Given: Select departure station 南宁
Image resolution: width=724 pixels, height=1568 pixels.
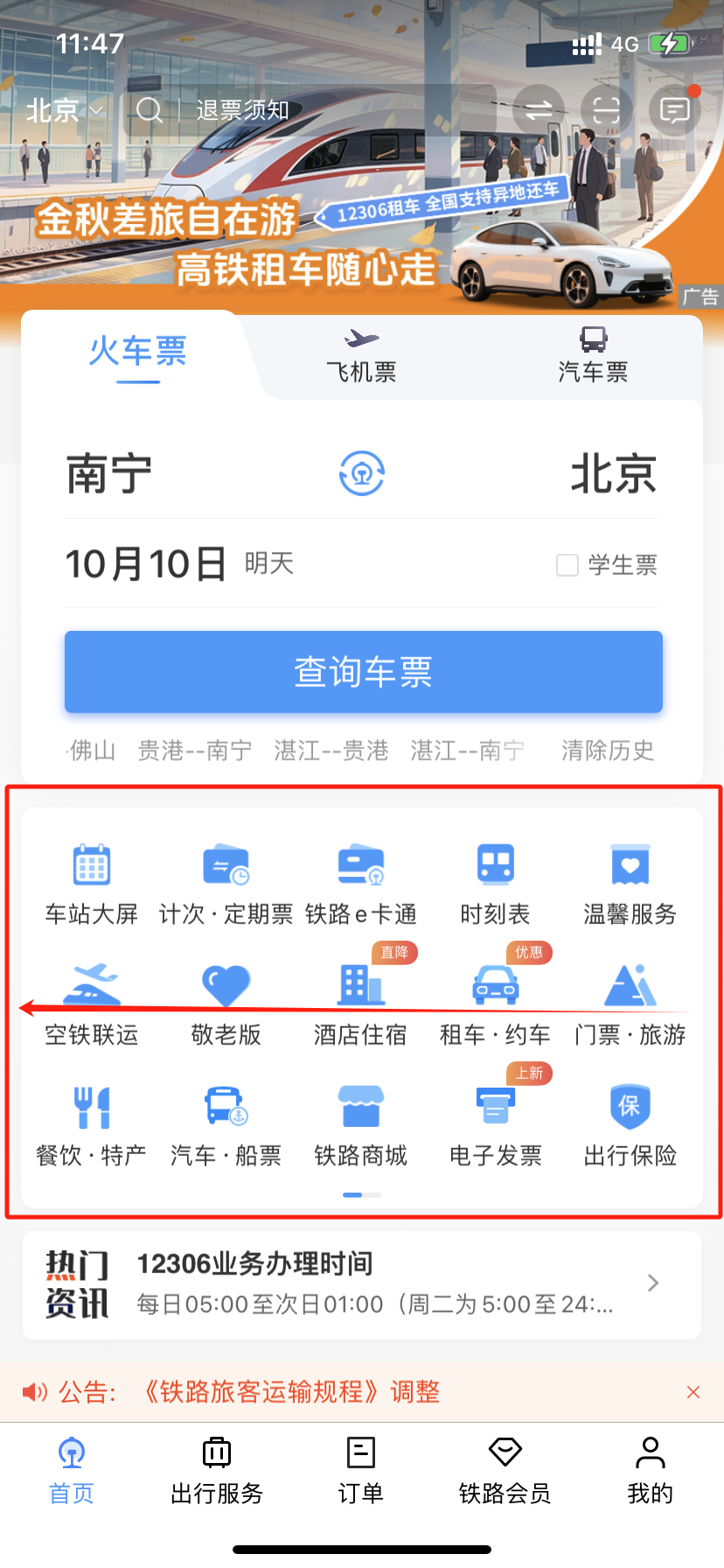Looking at the screenshot, I should (x=109, y=473).
